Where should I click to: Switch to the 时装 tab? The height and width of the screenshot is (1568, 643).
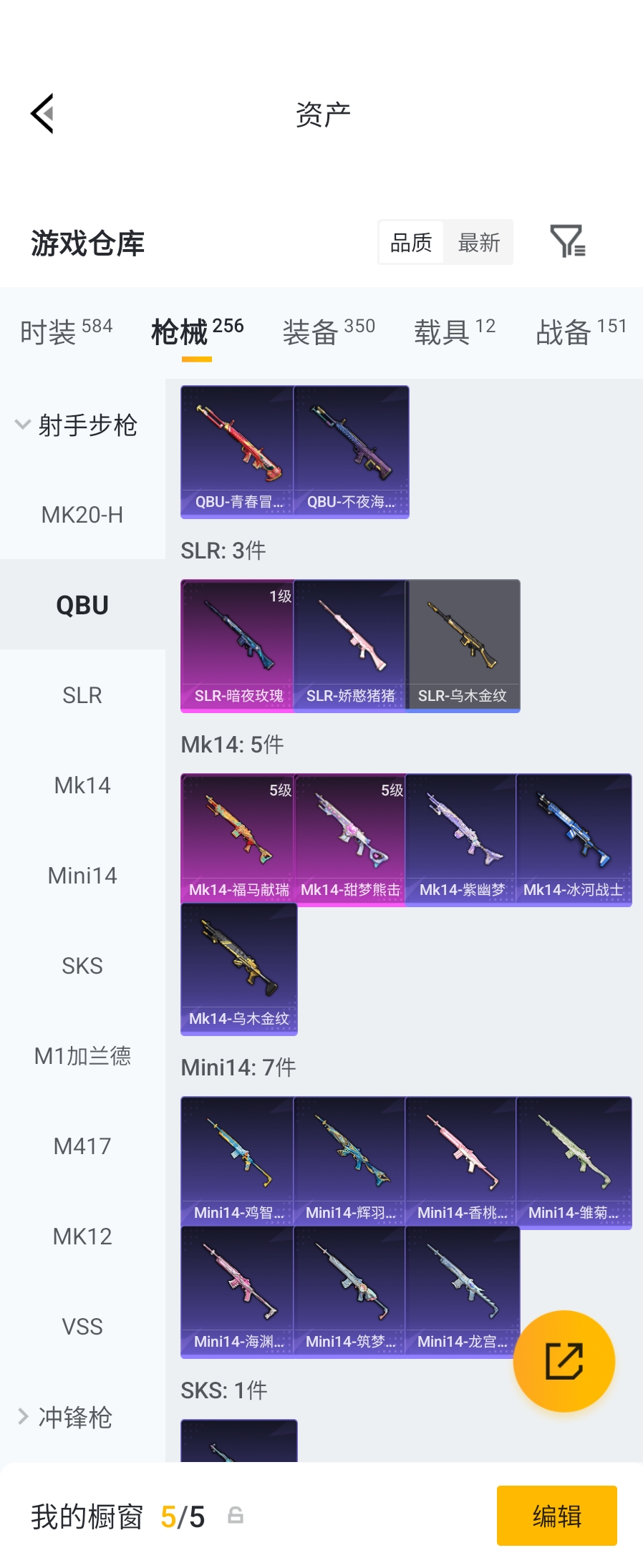tap(66, 331)
